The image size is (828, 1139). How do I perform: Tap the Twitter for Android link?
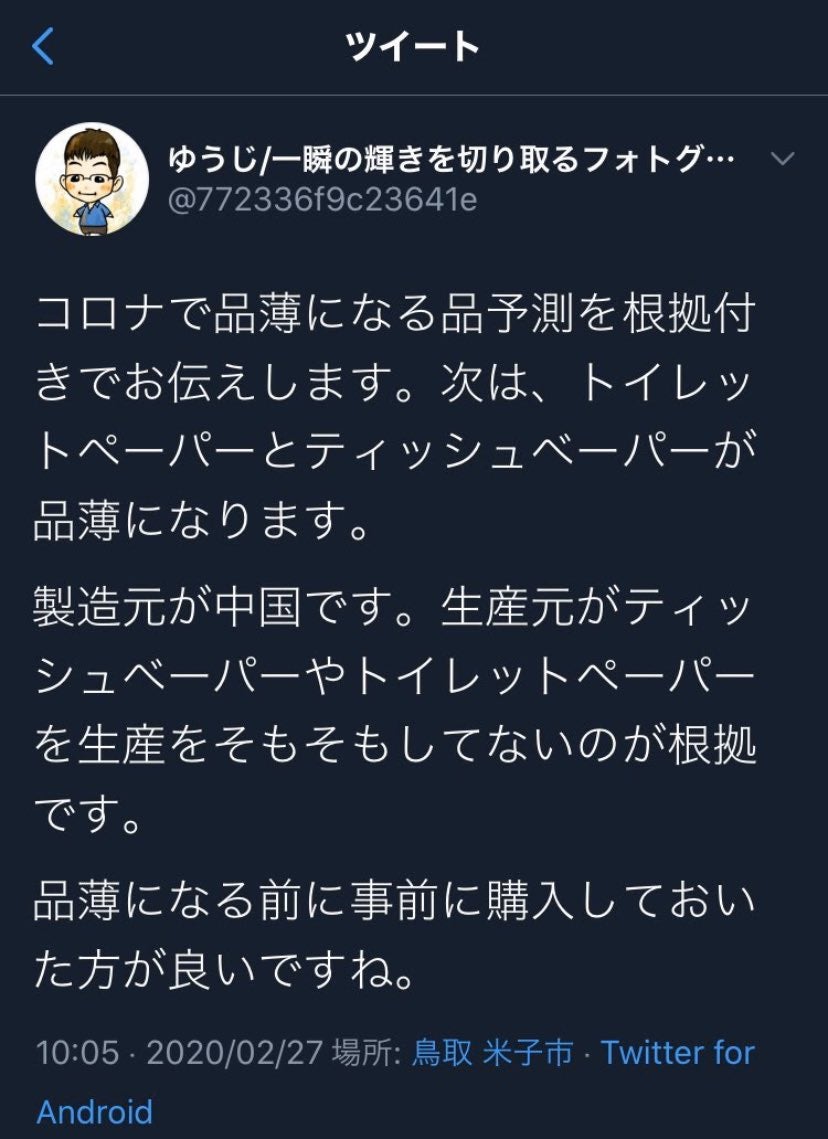pyautogui.click(x=396, y=1082)
